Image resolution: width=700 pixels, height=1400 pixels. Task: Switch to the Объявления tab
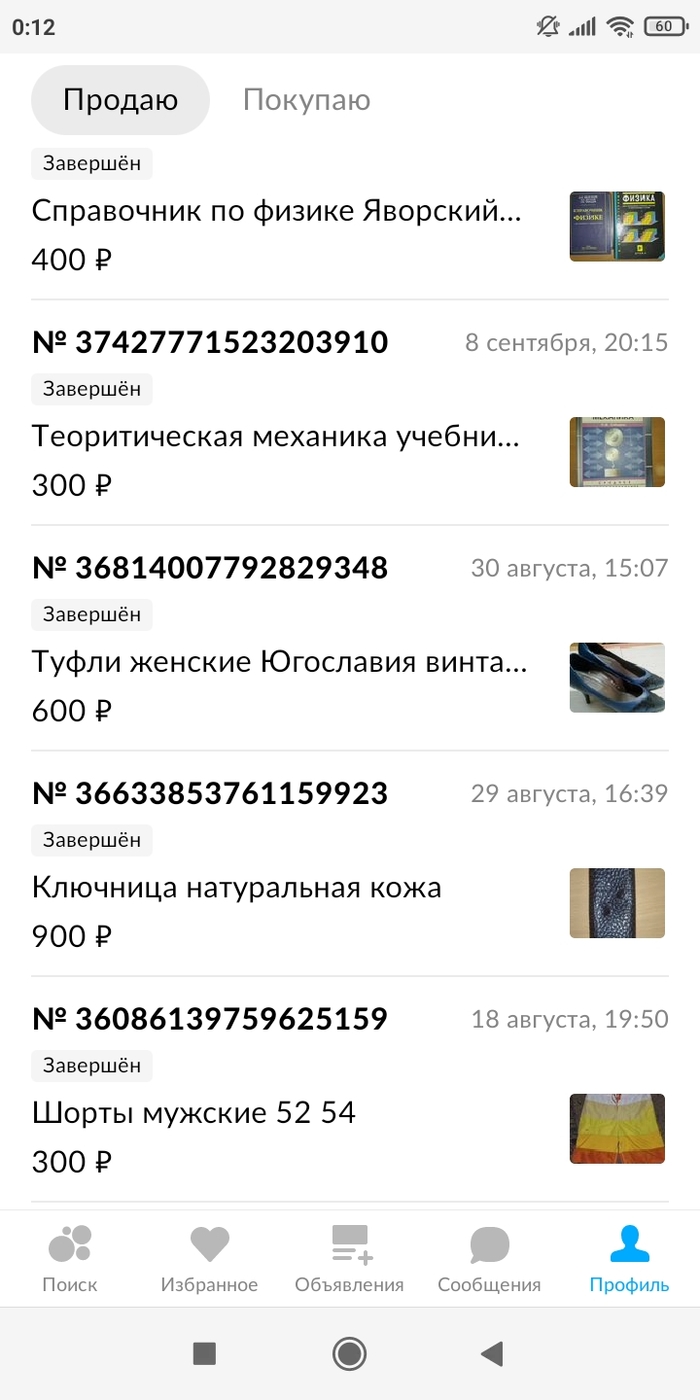tap(349, 1258)
